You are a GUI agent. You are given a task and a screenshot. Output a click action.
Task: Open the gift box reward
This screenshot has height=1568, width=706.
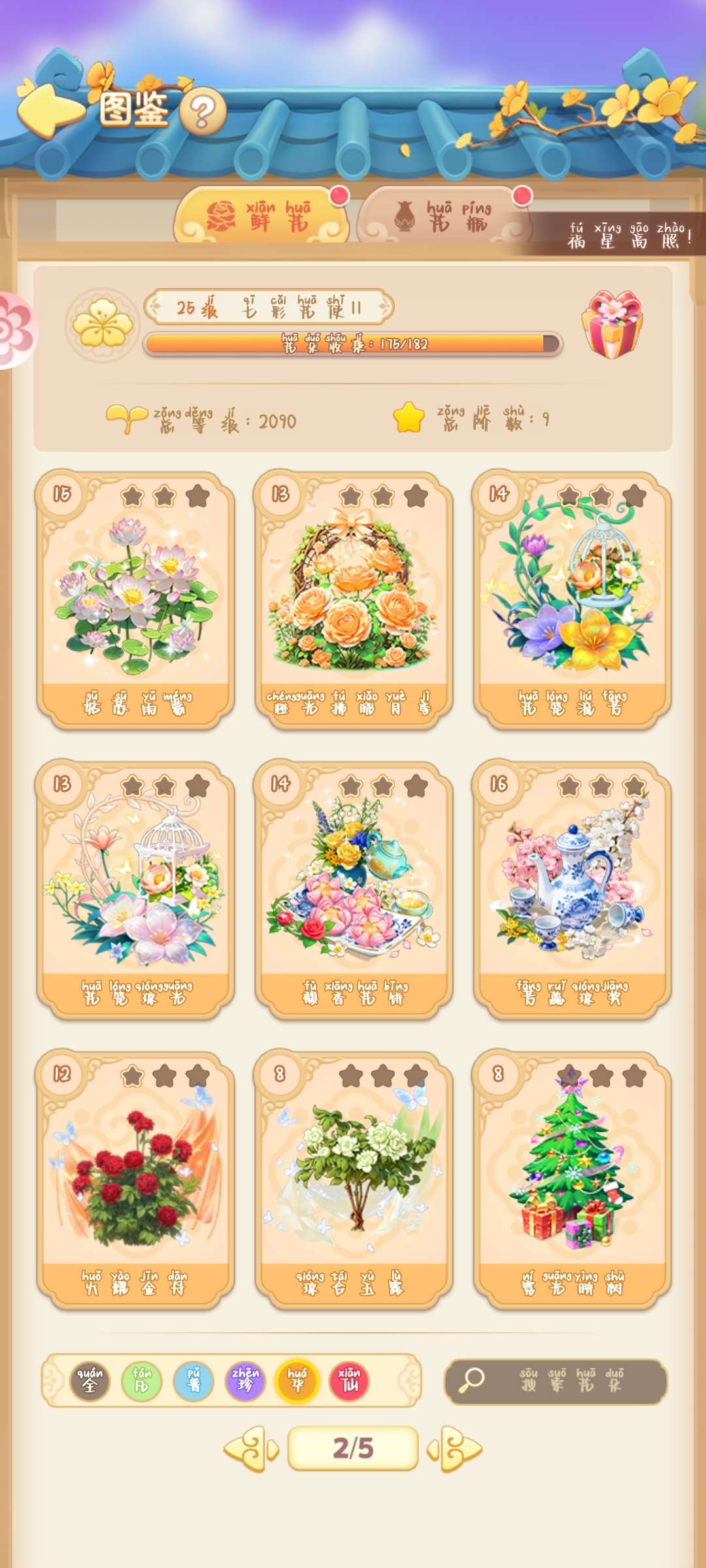tap(612, 325)
